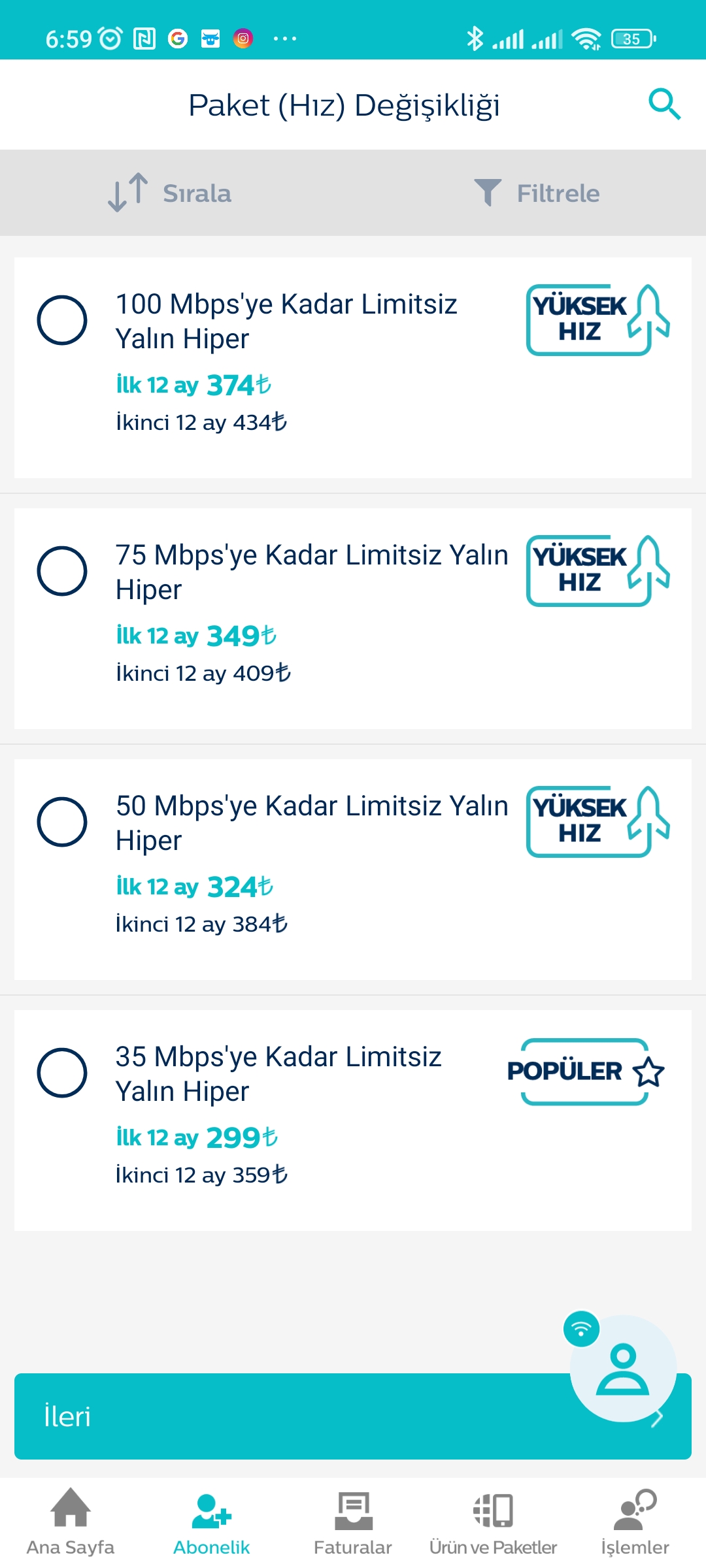Open the search icon in the header
This screenshot has width=706, height=1568.
(664, 105)
